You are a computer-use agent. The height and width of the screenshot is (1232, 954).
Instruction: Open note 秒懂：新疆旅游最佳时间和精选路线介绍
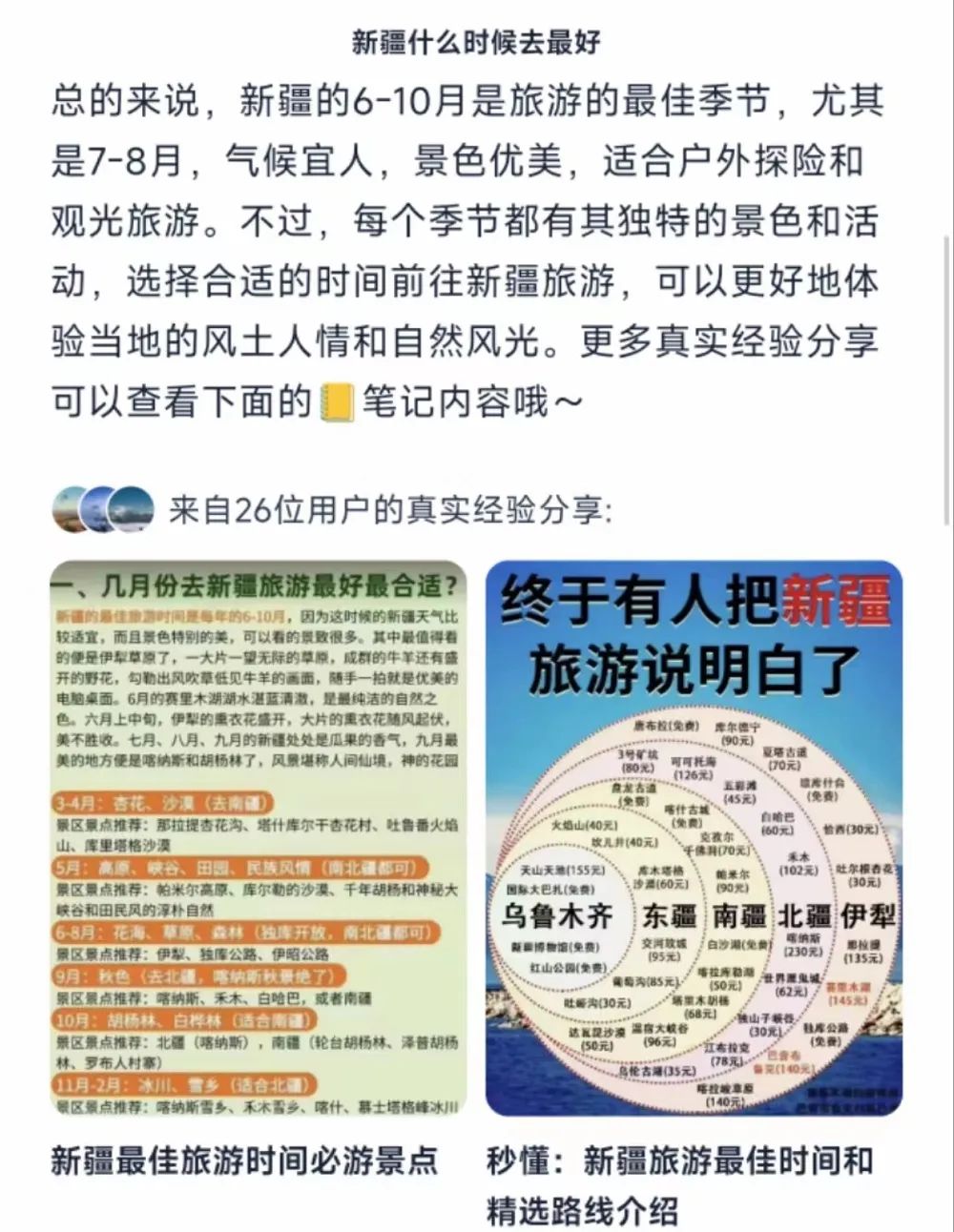click(694, 839)
